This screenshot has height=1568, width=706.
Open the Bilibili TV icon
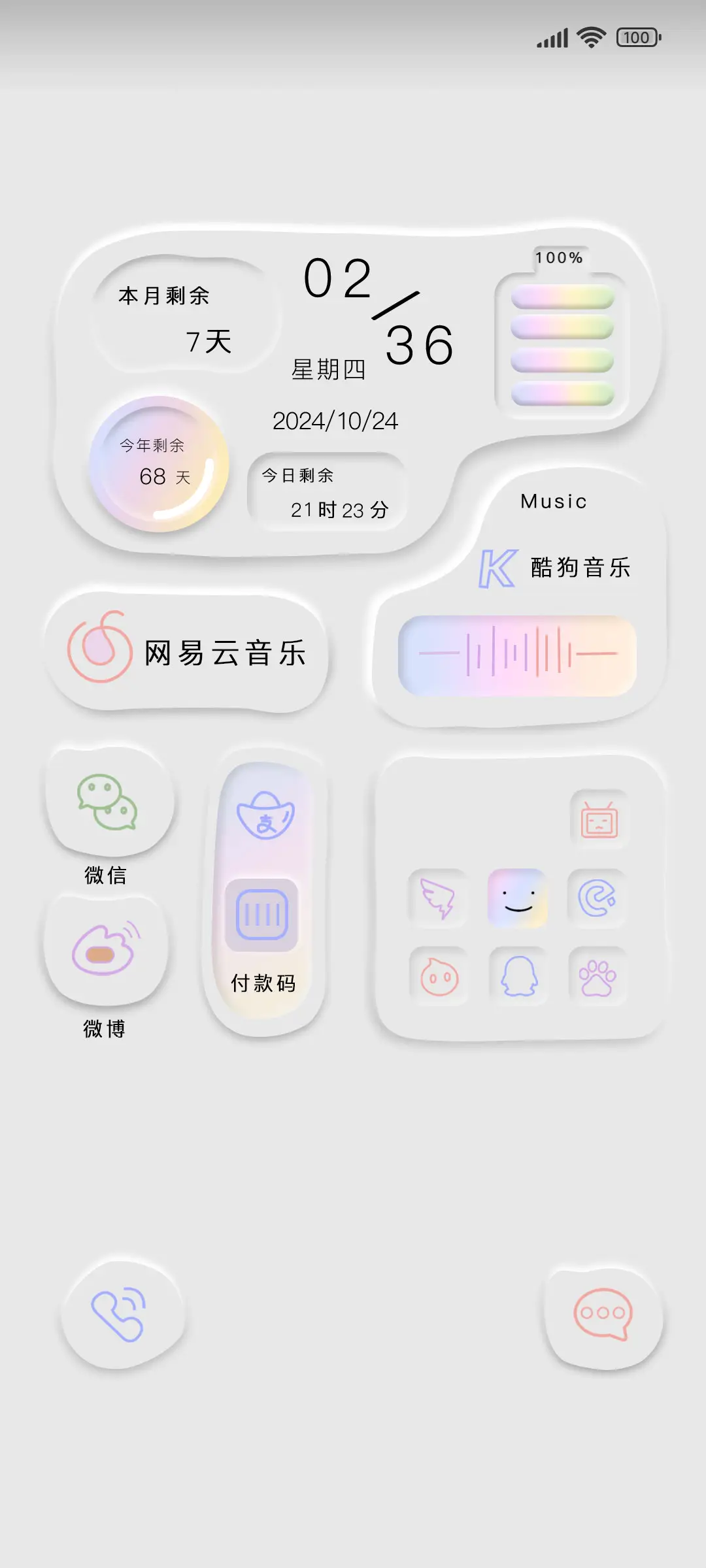click(599, 820)
